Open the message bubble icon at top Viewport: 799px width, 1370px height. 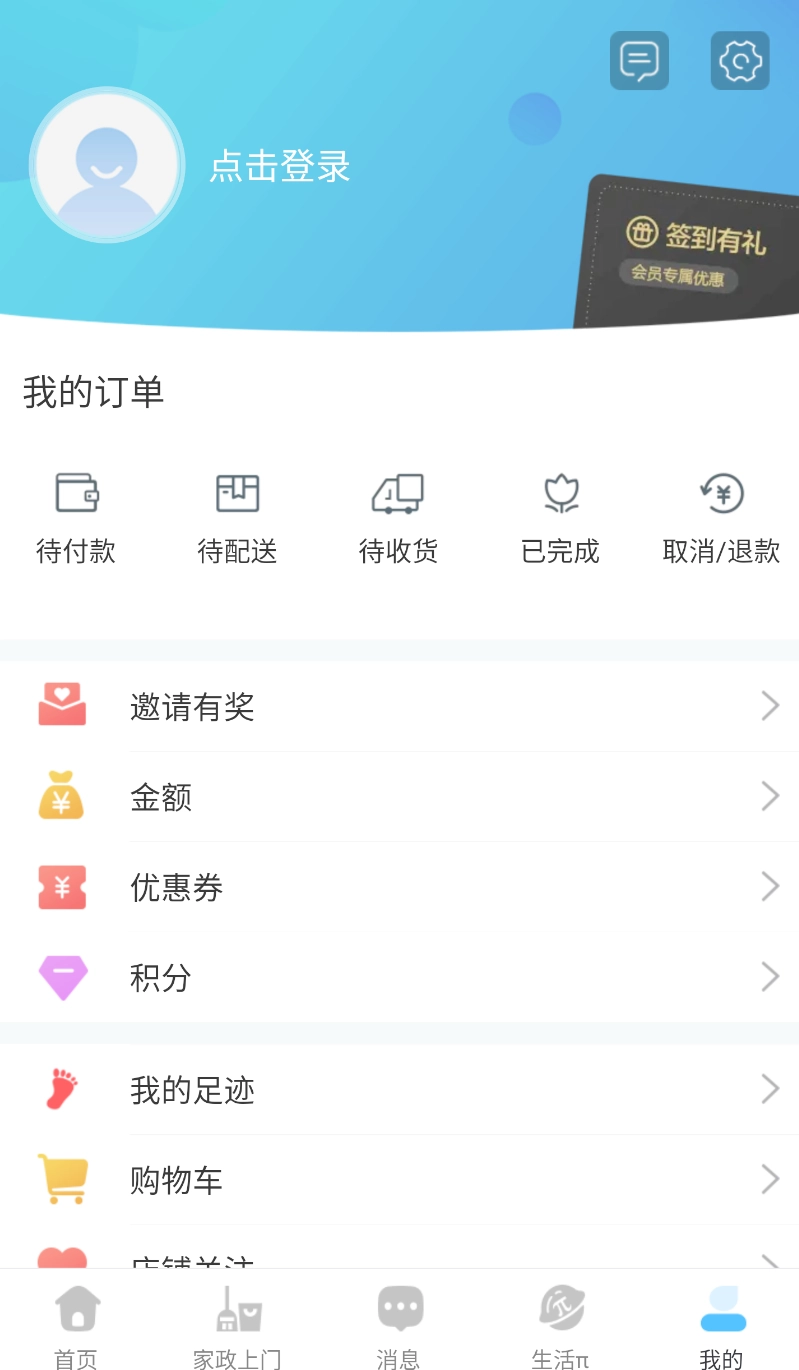click(638, 61)
